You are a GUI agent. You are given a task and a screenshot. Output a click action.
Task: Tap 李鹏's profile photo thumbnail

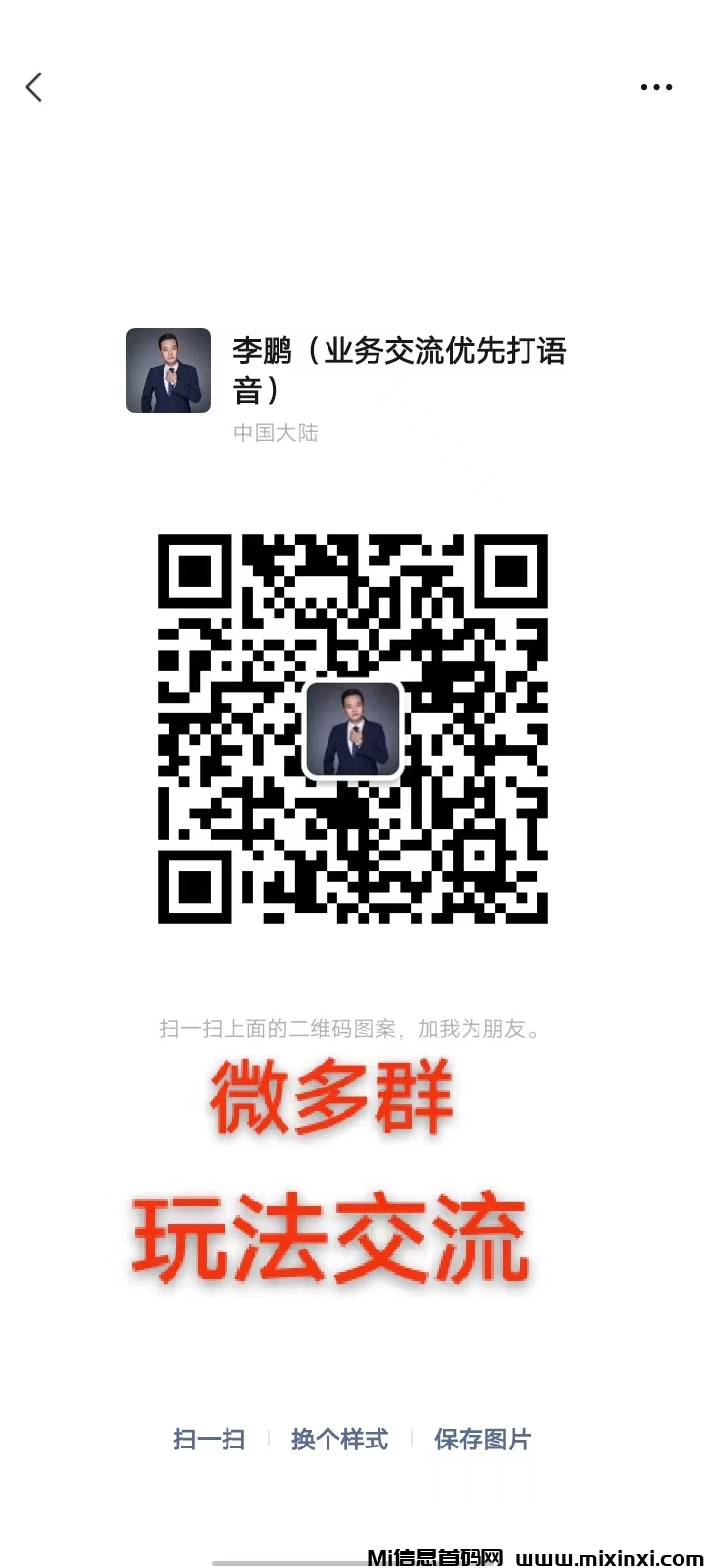coord(168,372)
